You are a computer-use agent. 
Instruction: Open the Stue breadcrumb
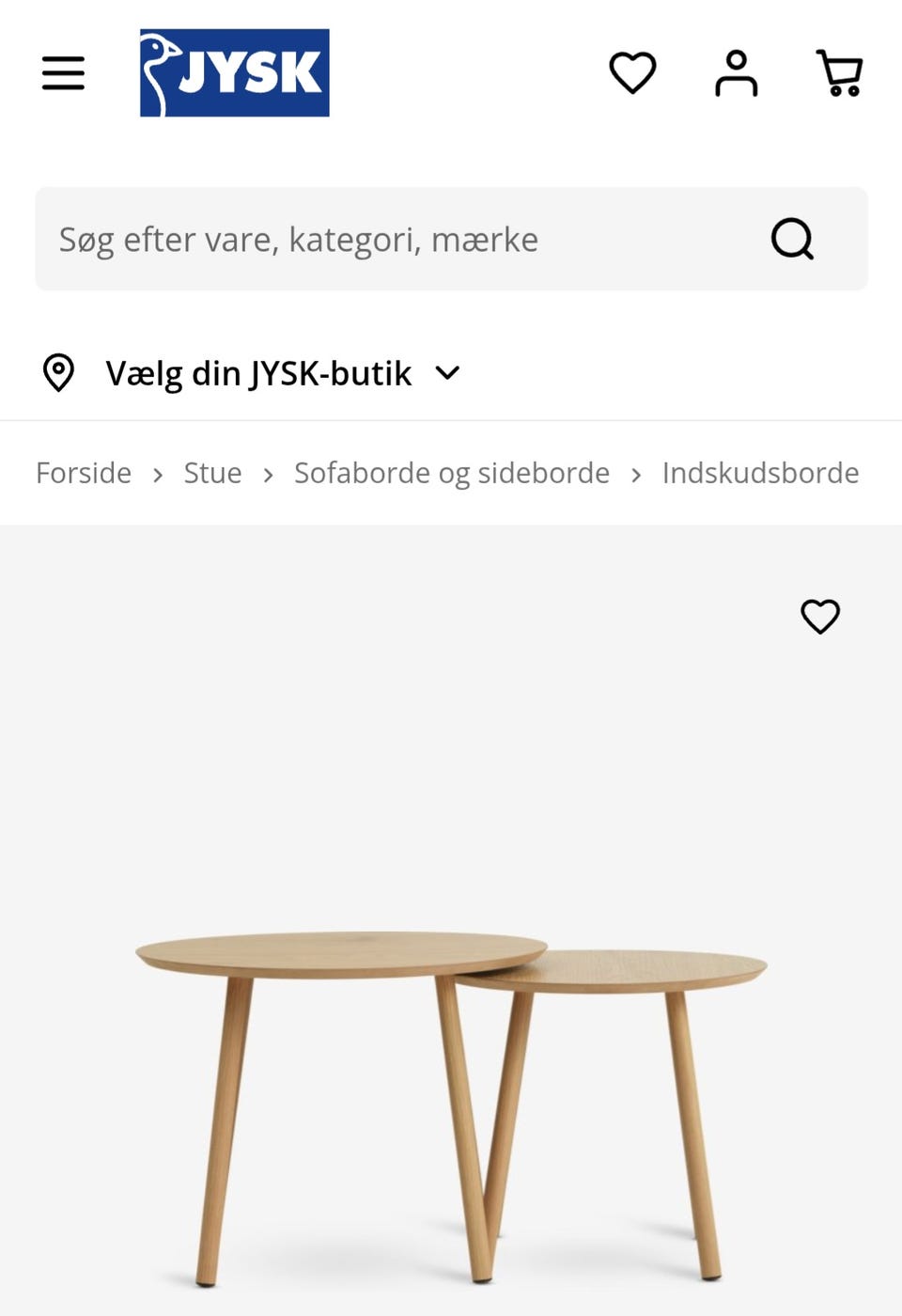click(x=212, y=473)
